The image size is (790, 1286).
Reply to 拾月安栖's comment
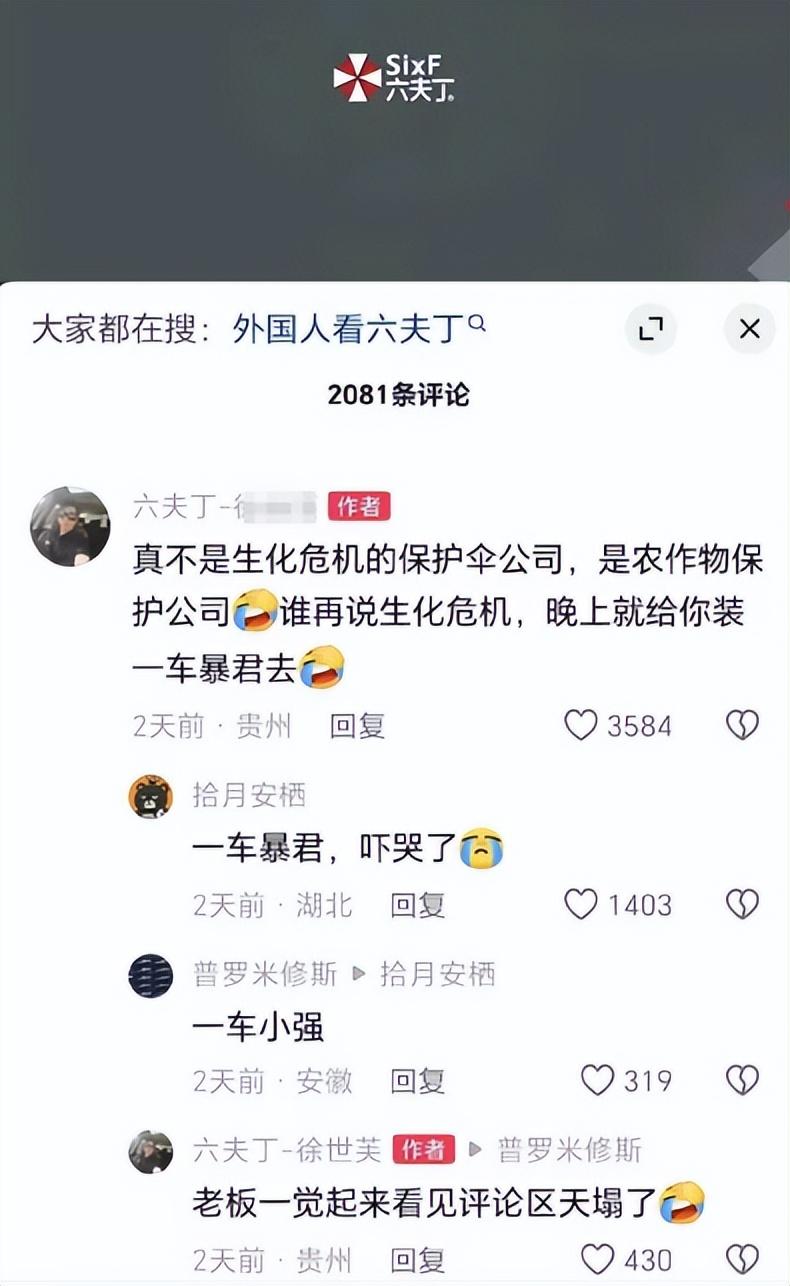(x=417, y=906)
